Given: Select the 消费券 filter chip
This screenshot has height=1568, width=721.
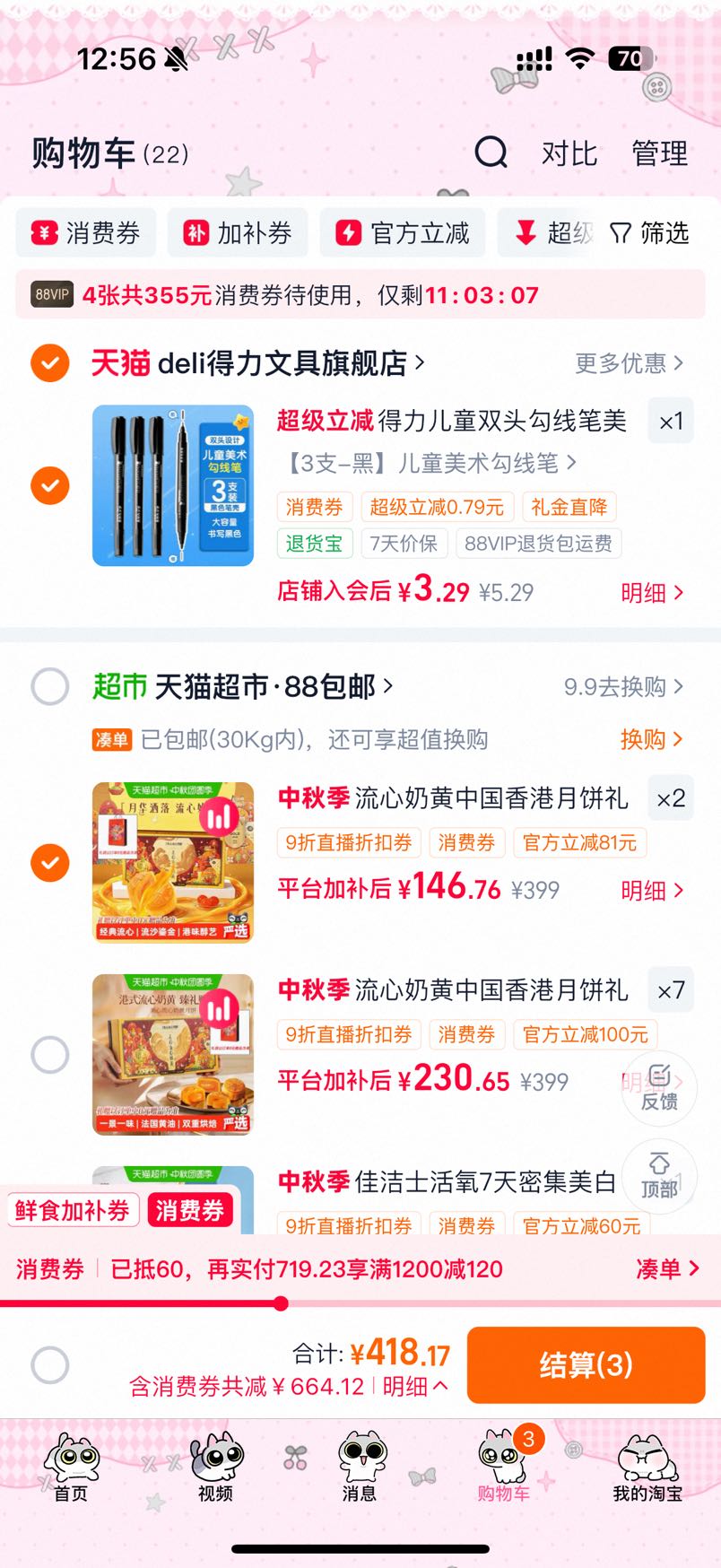Looking at the screenshot, I should [x=86, y=233].
